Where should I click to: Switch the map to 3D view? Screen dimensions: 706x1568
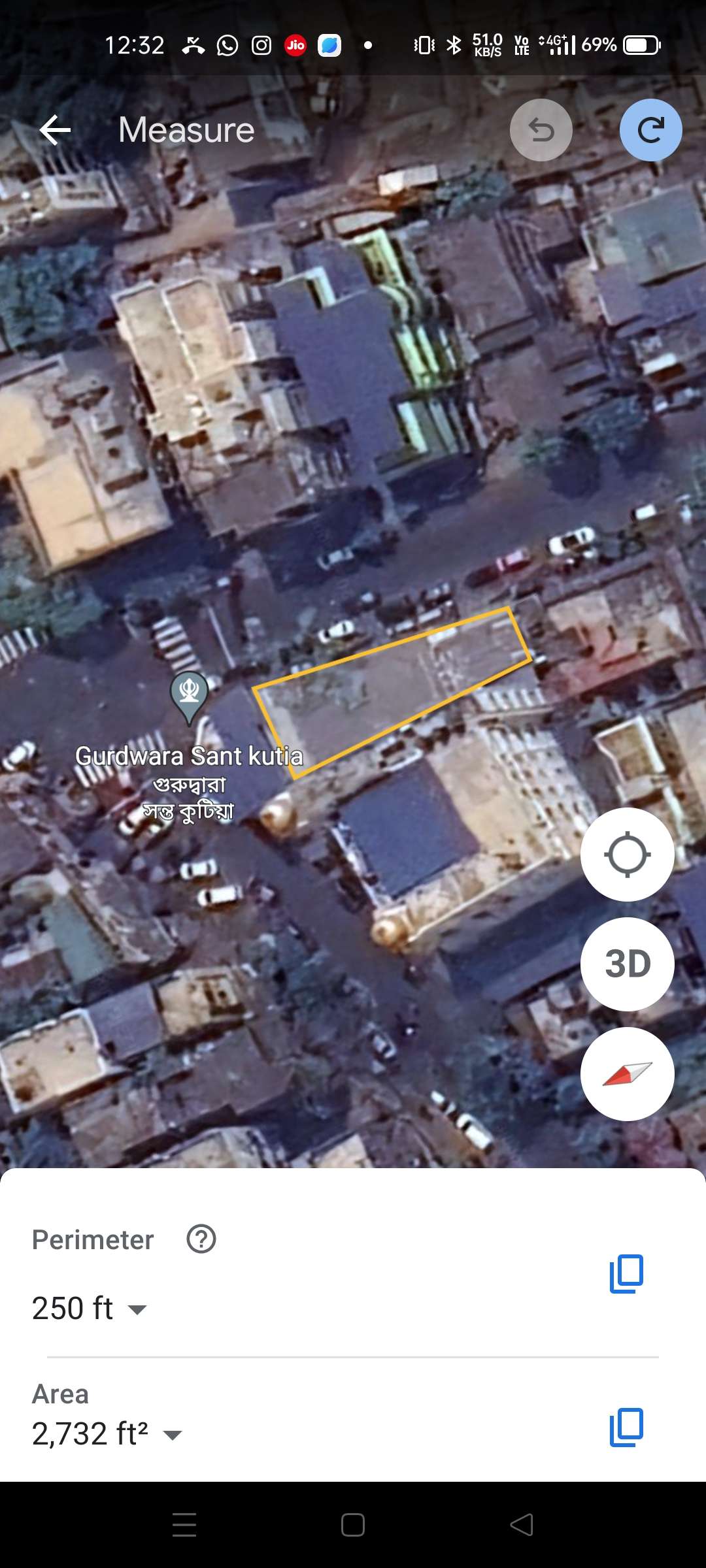(627, 964)
